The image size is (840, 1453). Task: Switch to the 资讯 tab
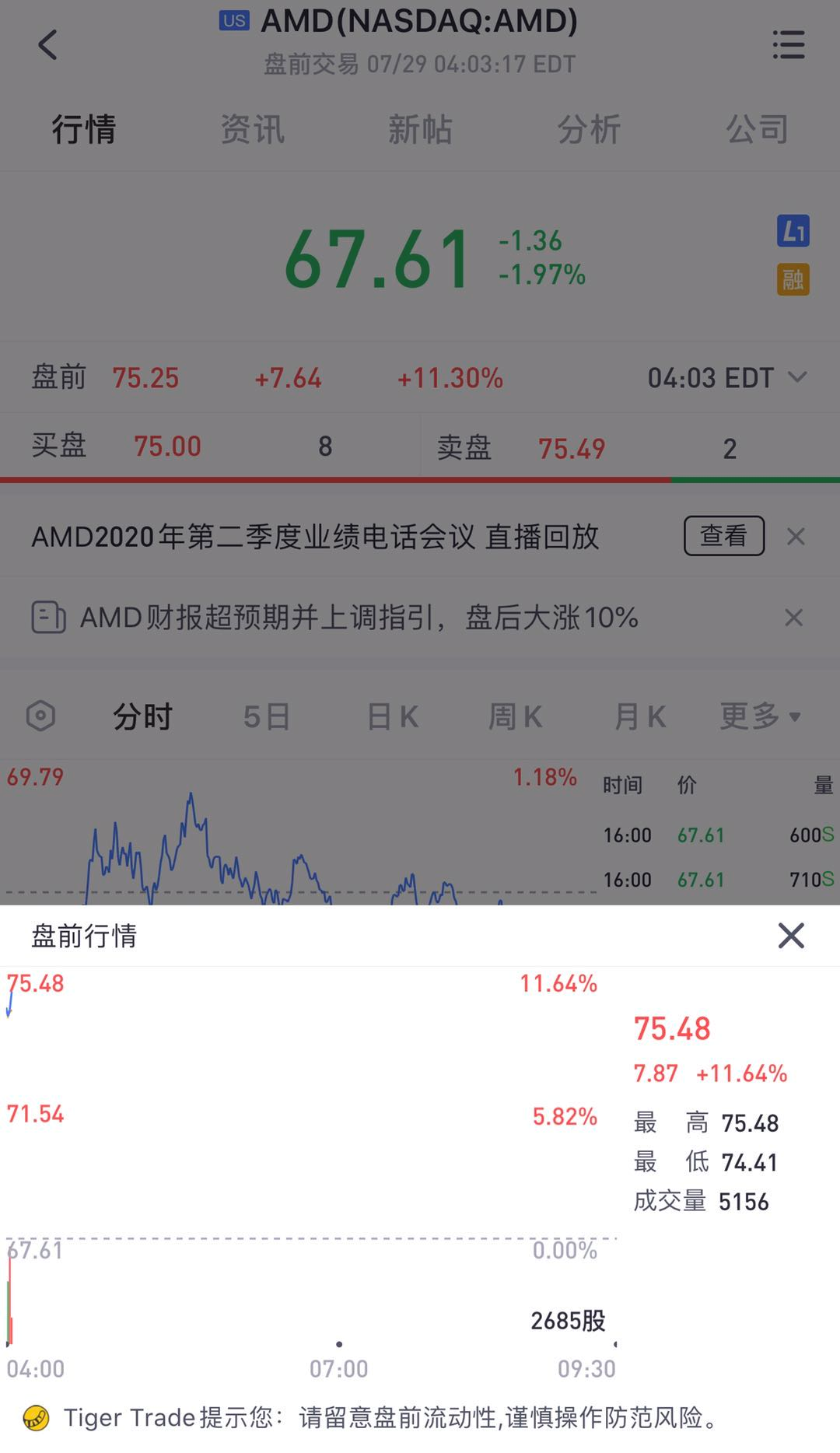click(x=252, y=129)
